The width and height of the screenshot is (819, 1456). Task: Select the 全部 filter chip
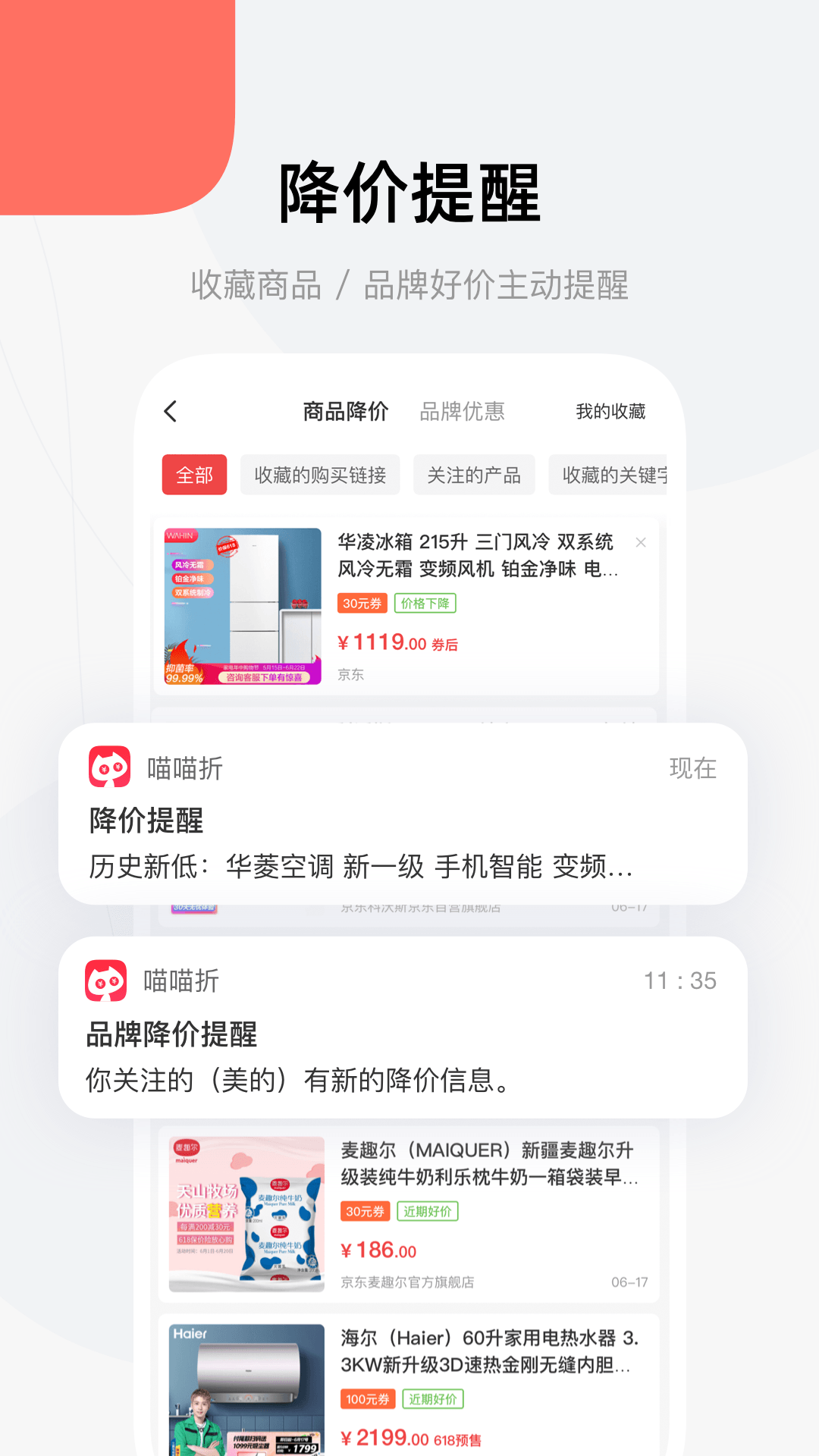click(194, 474)
